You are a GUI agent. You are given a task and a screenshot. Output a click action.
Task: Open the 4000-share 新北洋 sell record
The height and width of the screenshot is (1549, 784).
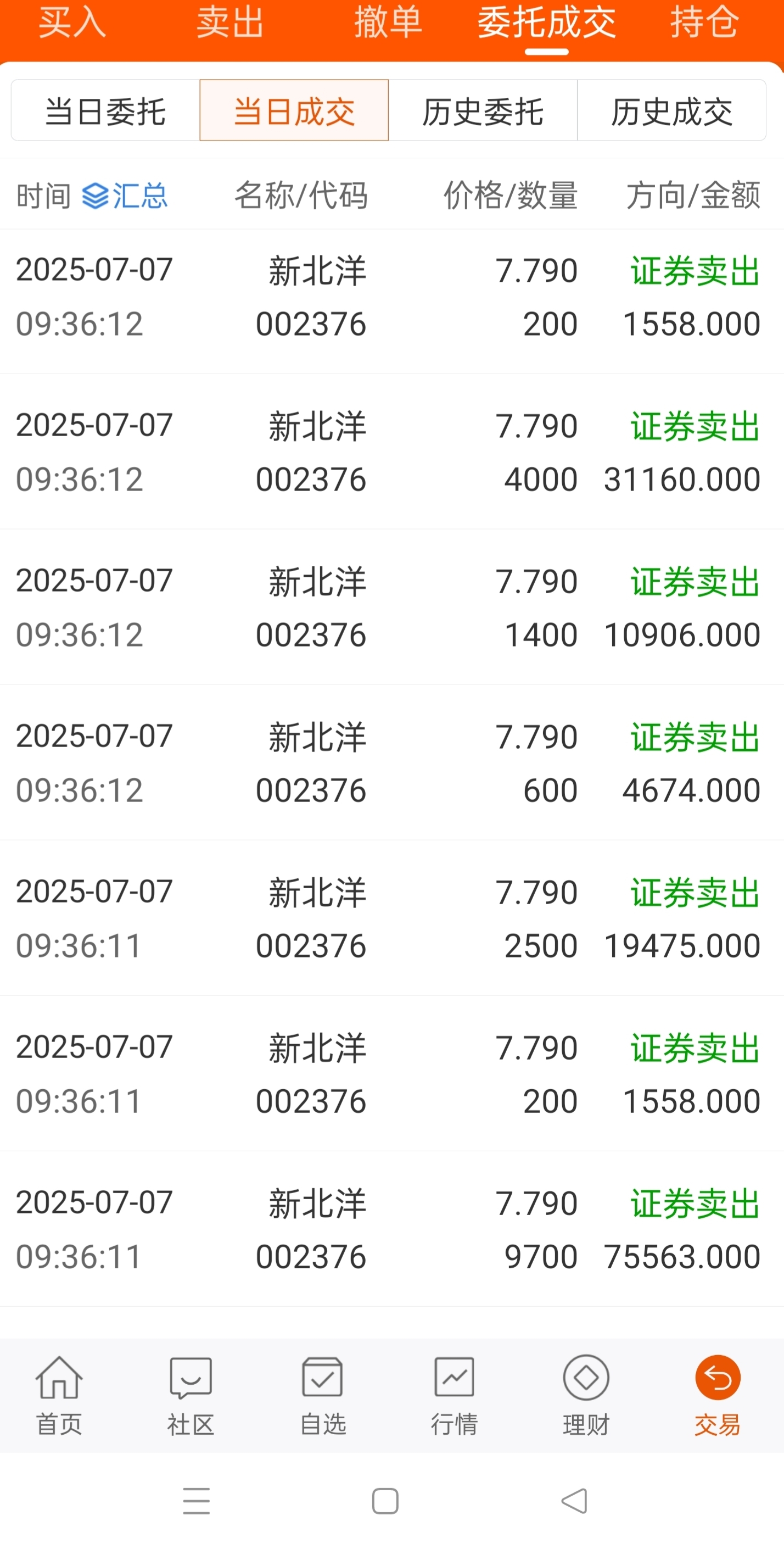392,452
